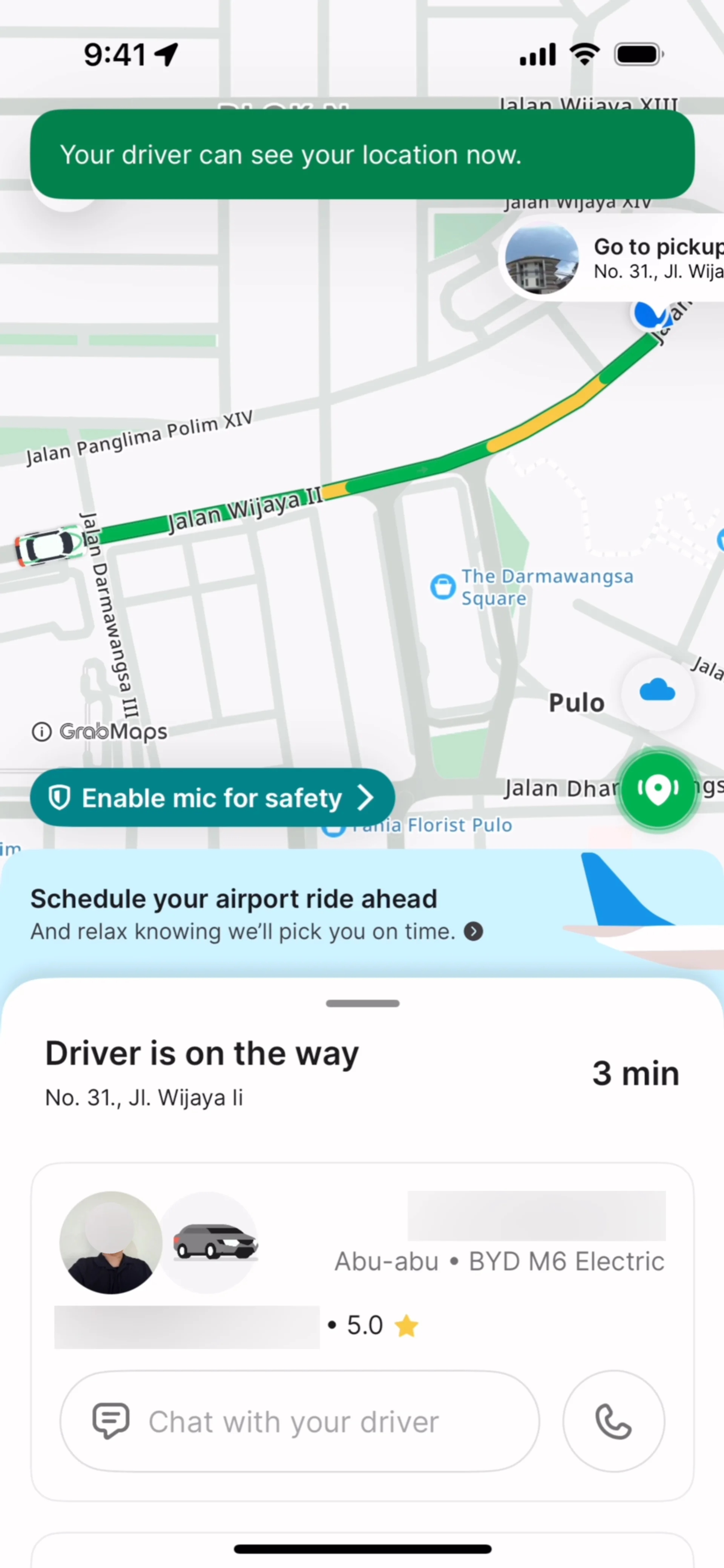Tap Enable mic for safety
The image size is (724, 1568).
coord(212,797)
